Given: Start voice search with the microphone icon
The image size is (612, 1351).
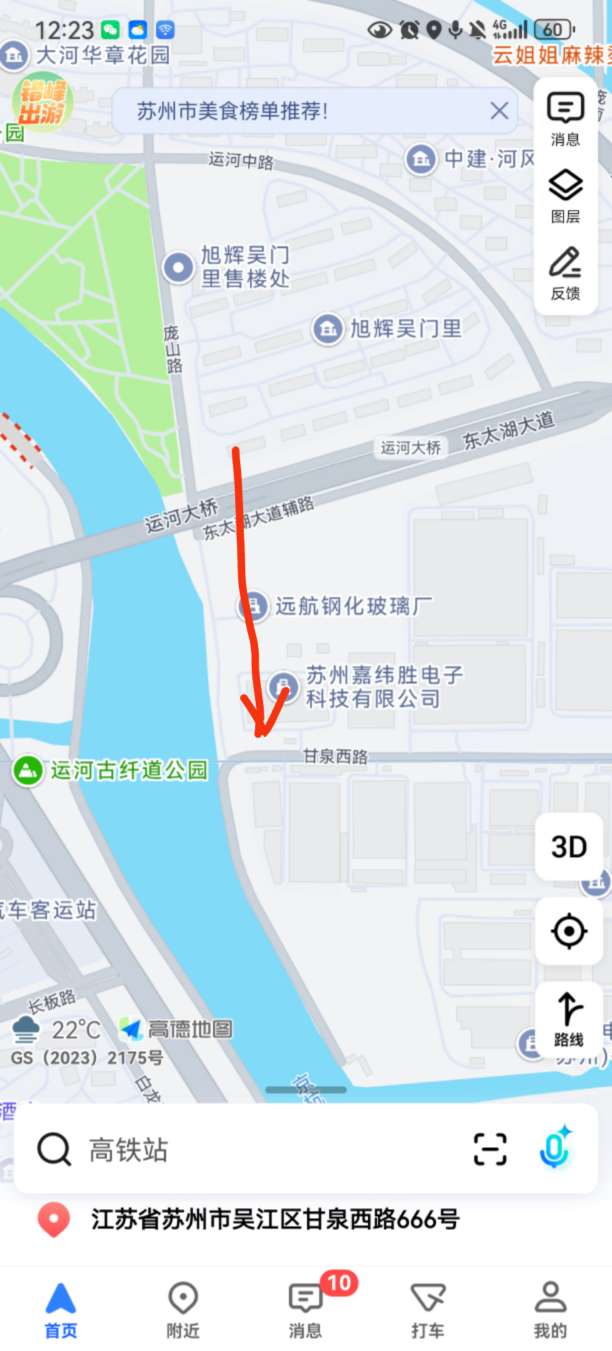Looking at the screenshot, I should (555, 1148).
